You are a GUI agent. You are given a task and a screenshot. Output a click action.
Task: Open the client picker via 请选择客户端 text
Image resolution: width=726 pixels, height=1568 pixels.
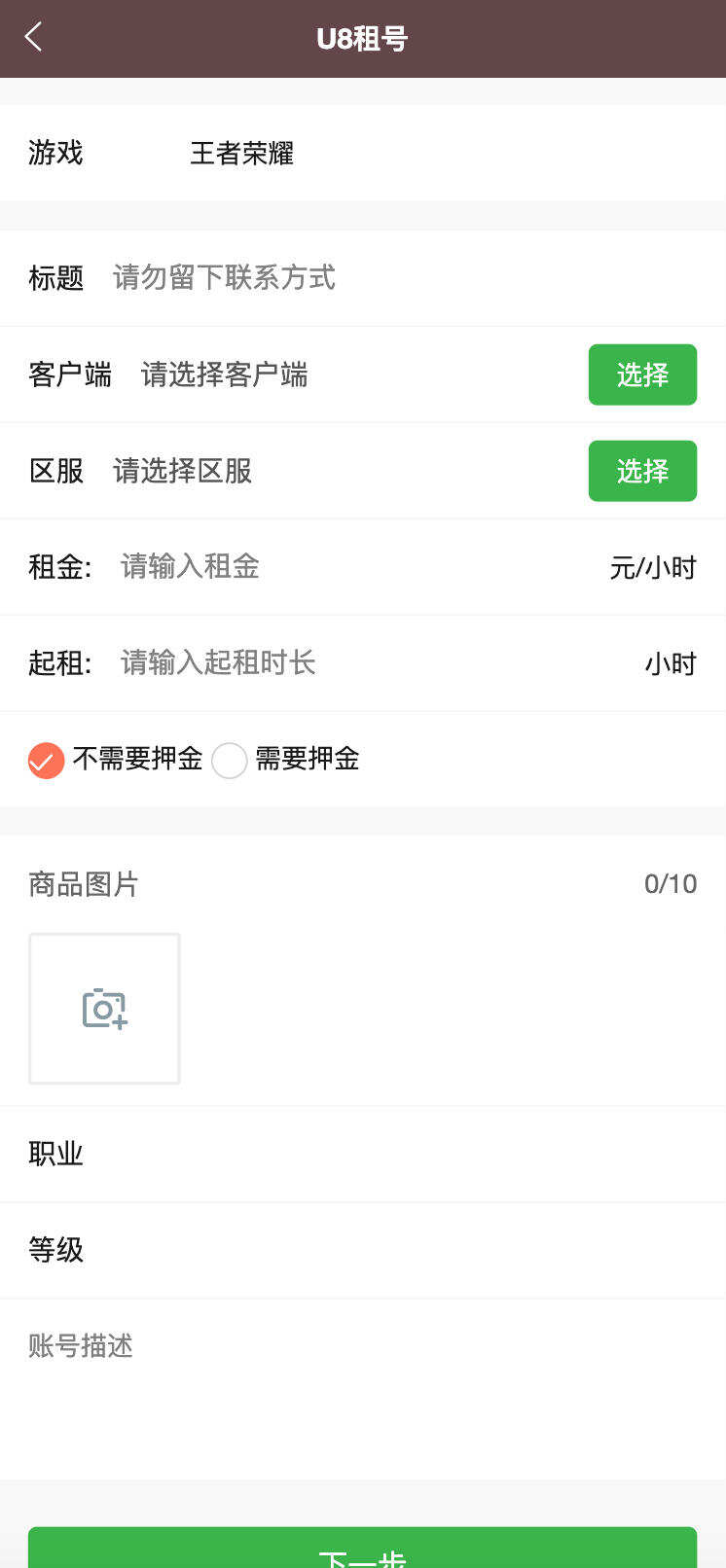226,374
